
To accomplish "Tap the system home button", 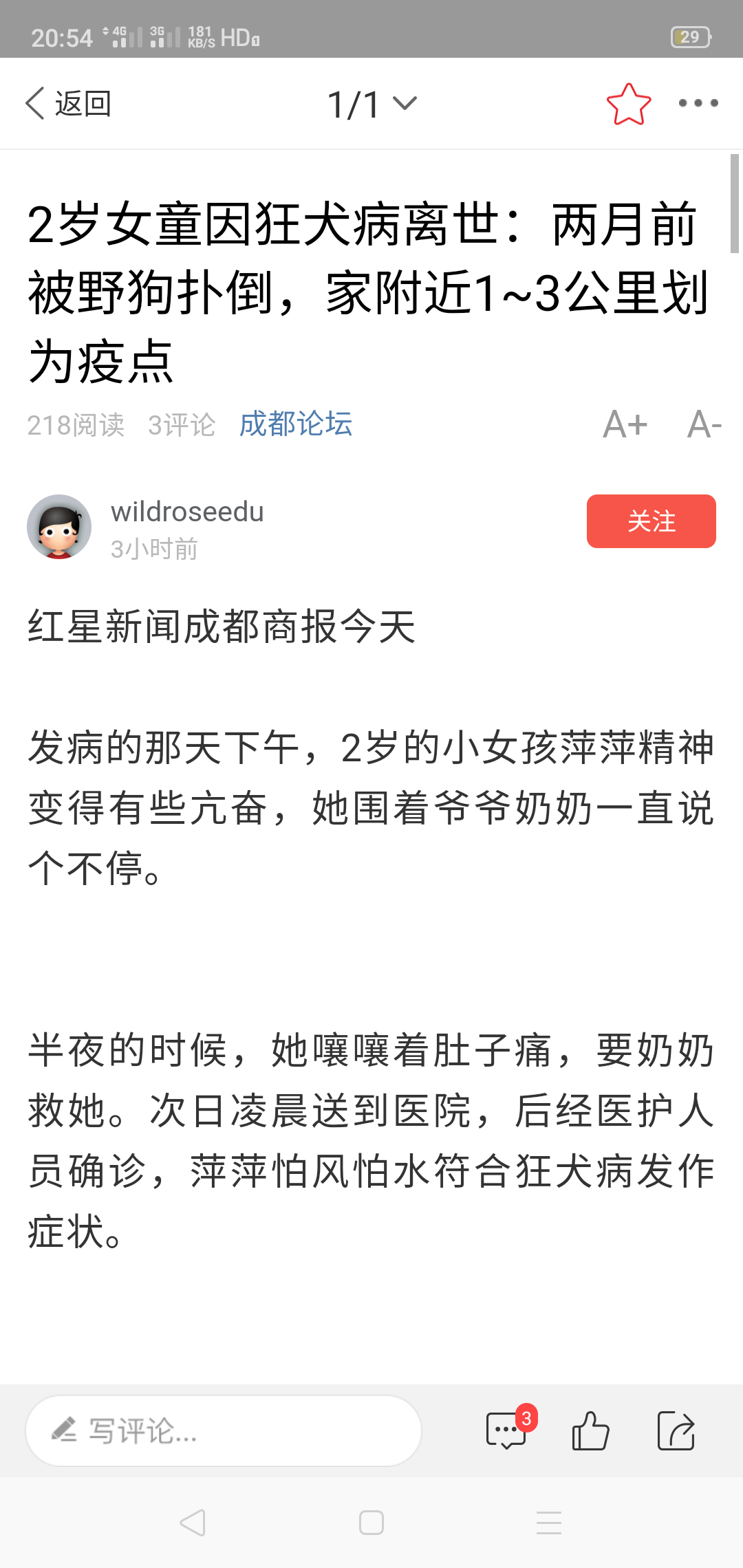I will 371,1523.
